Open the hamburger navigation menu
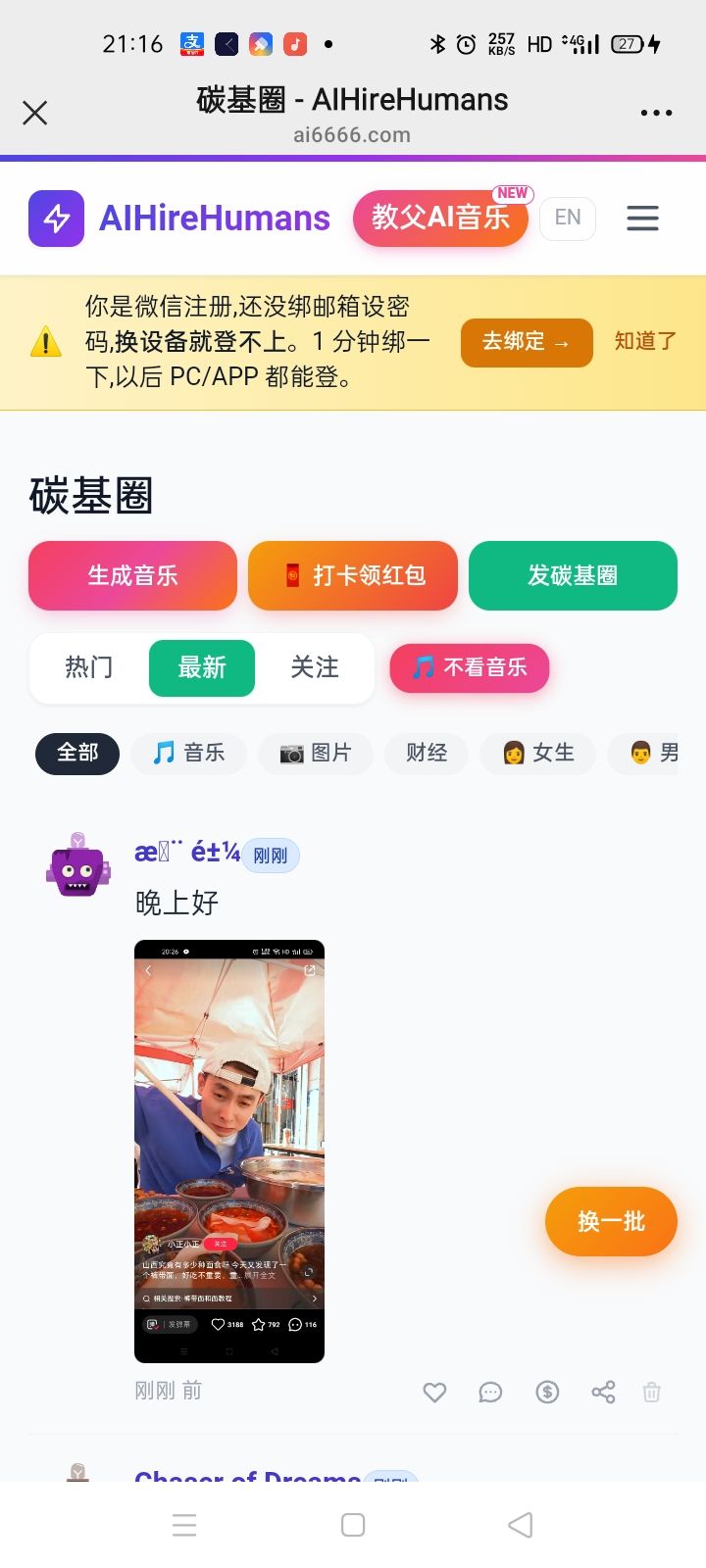 642,218
